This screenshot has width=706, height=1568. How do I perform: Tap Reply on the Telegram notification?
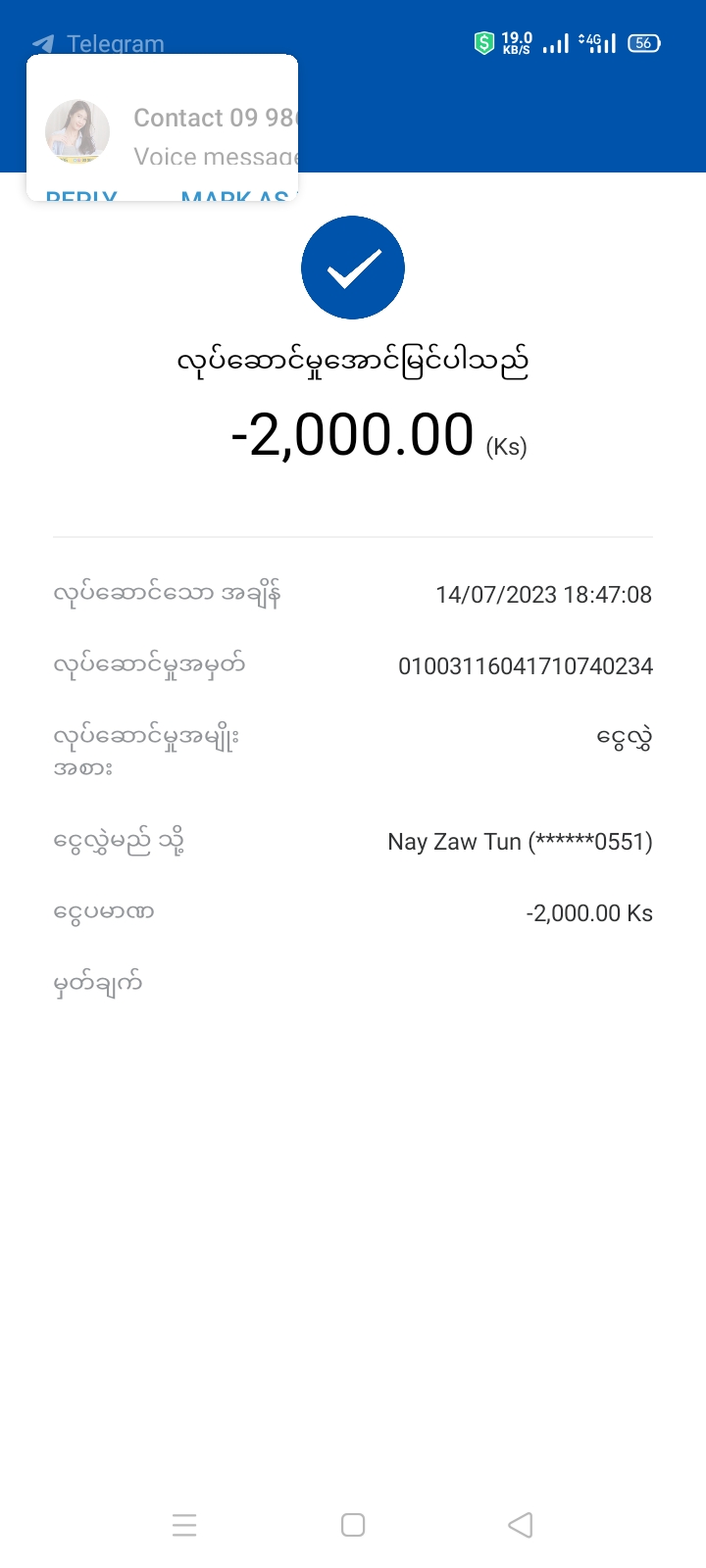click(x=81, y=195)
